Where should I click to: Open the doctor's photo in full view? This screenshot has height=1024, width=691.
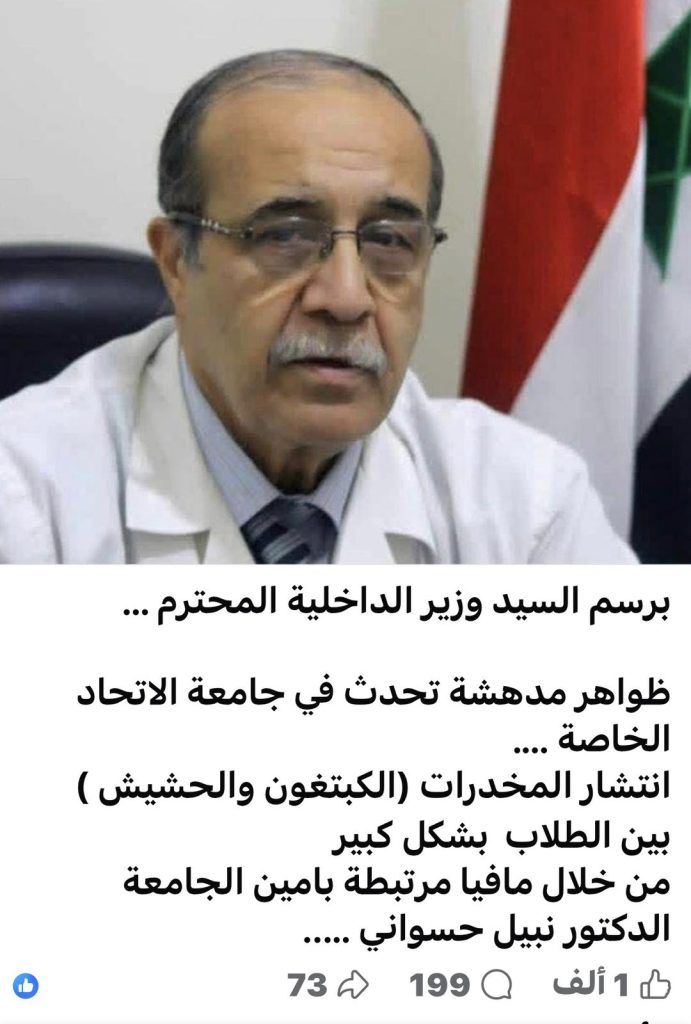click(x=346, y=281)
